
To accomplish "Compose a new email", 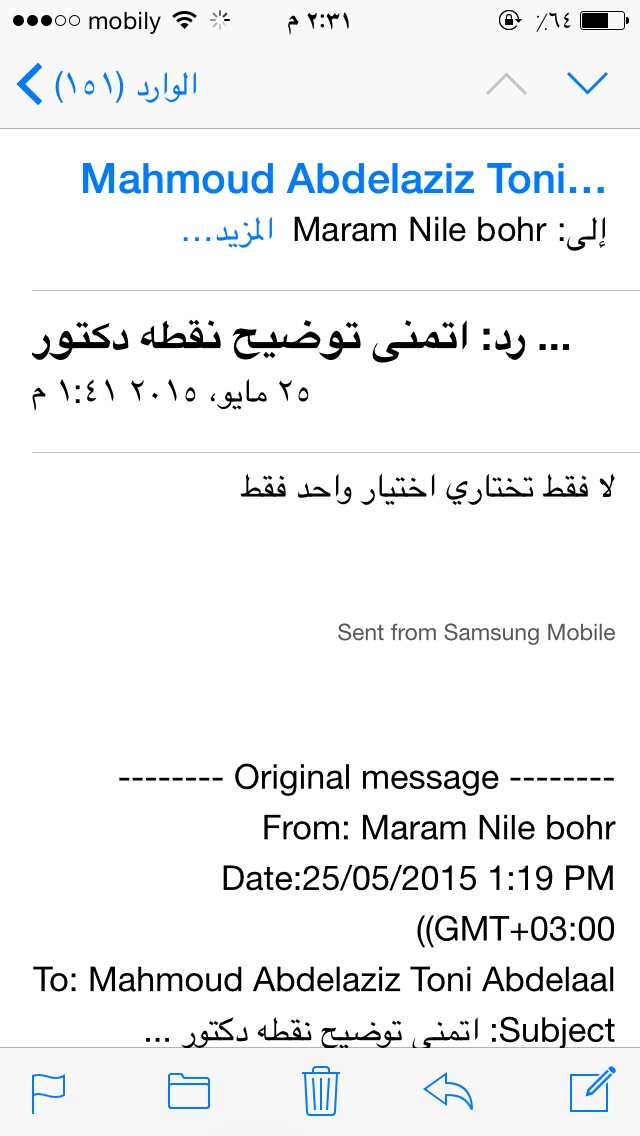I will click(x=593, y=1089).
